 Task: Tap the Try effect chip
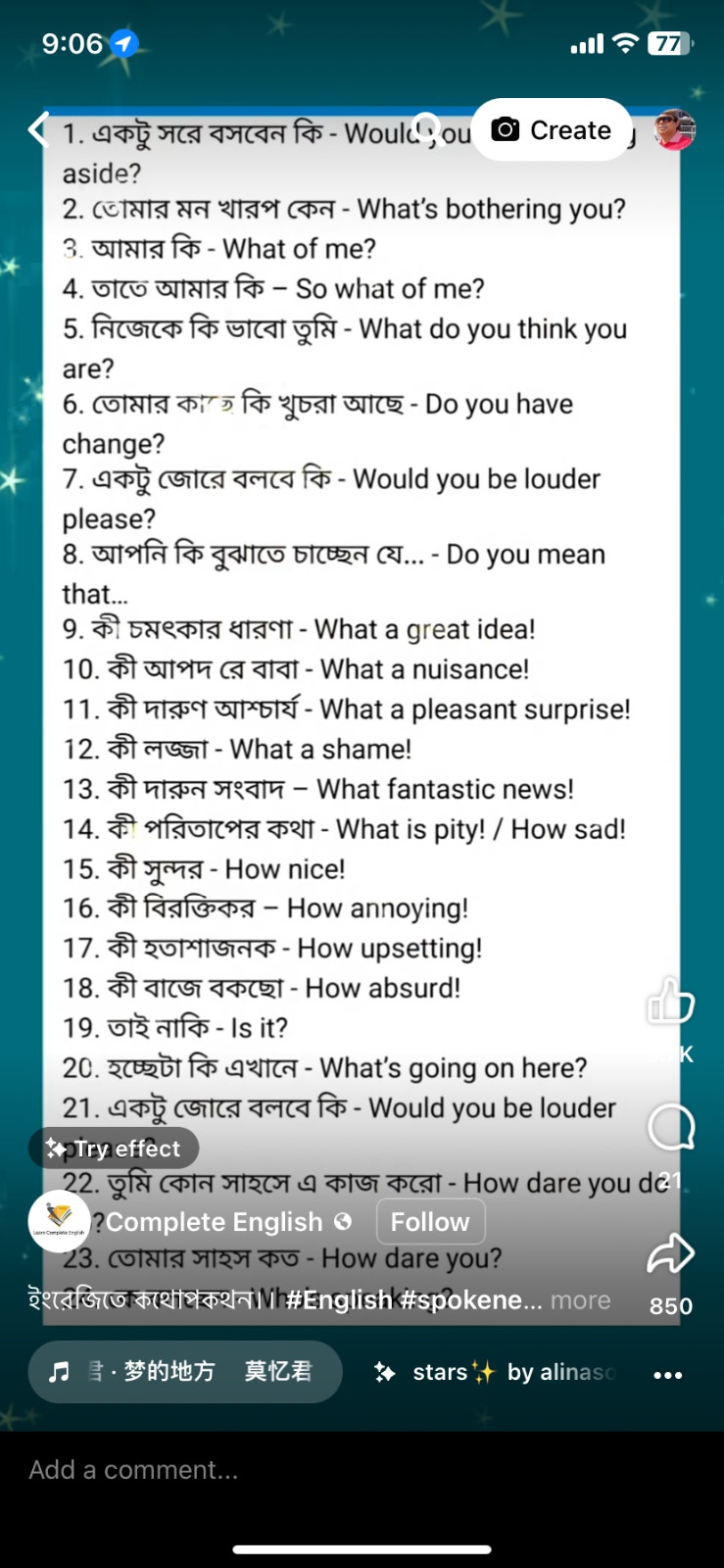(114, 1149)
